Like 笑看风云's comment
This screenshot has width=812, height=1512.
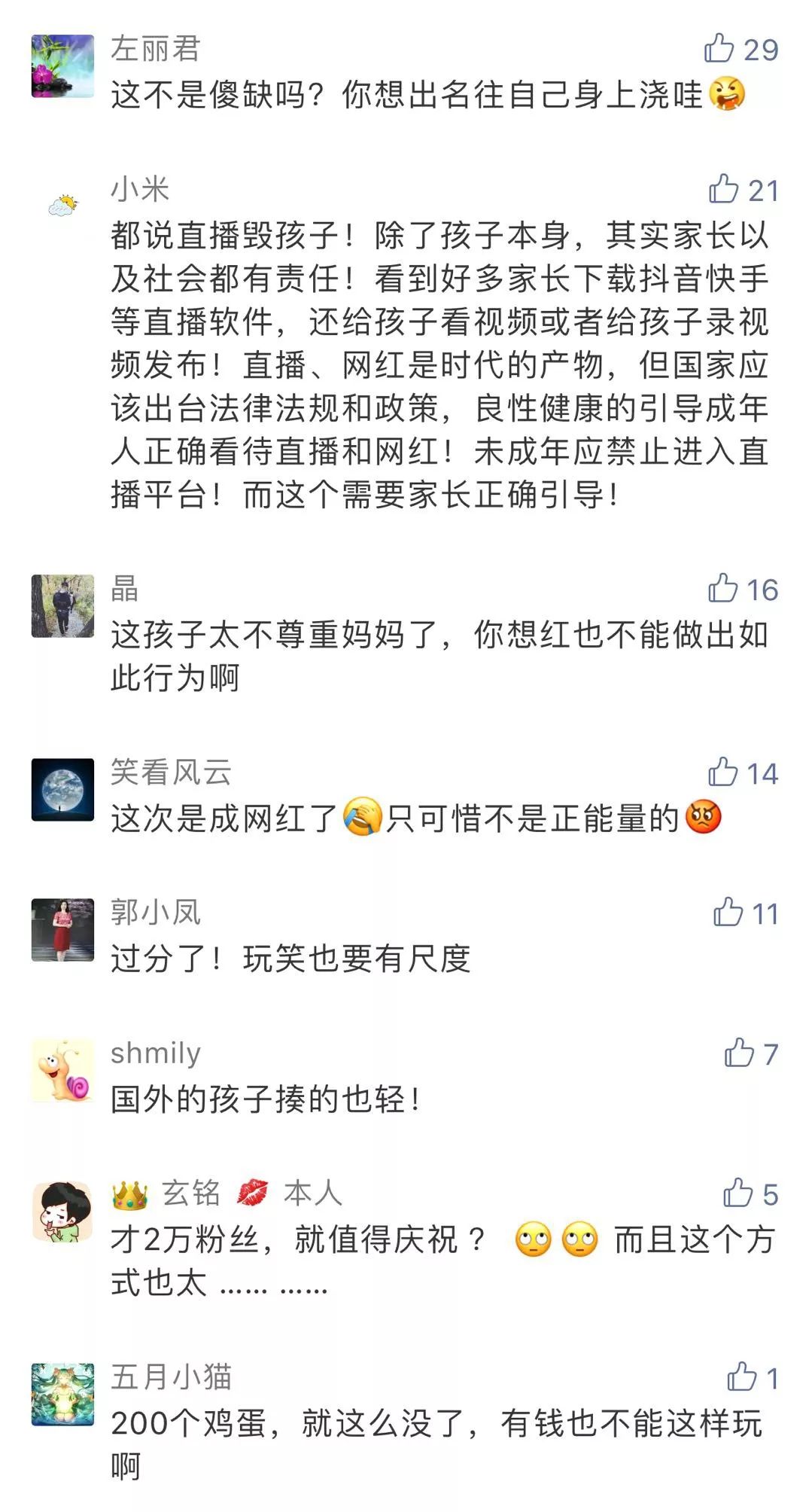click(722, 773)
